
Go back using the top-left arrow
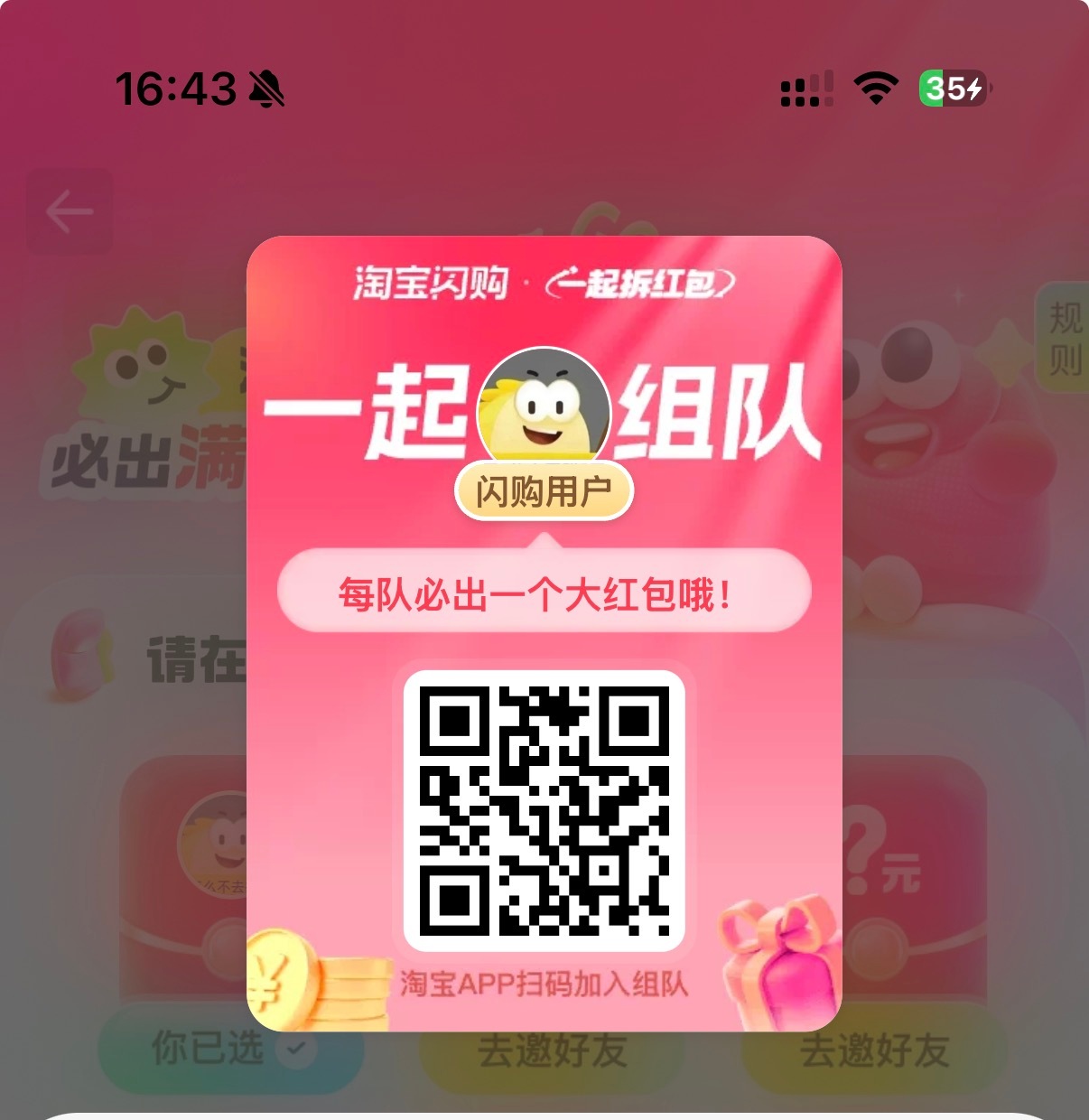(x=70, y=212)
